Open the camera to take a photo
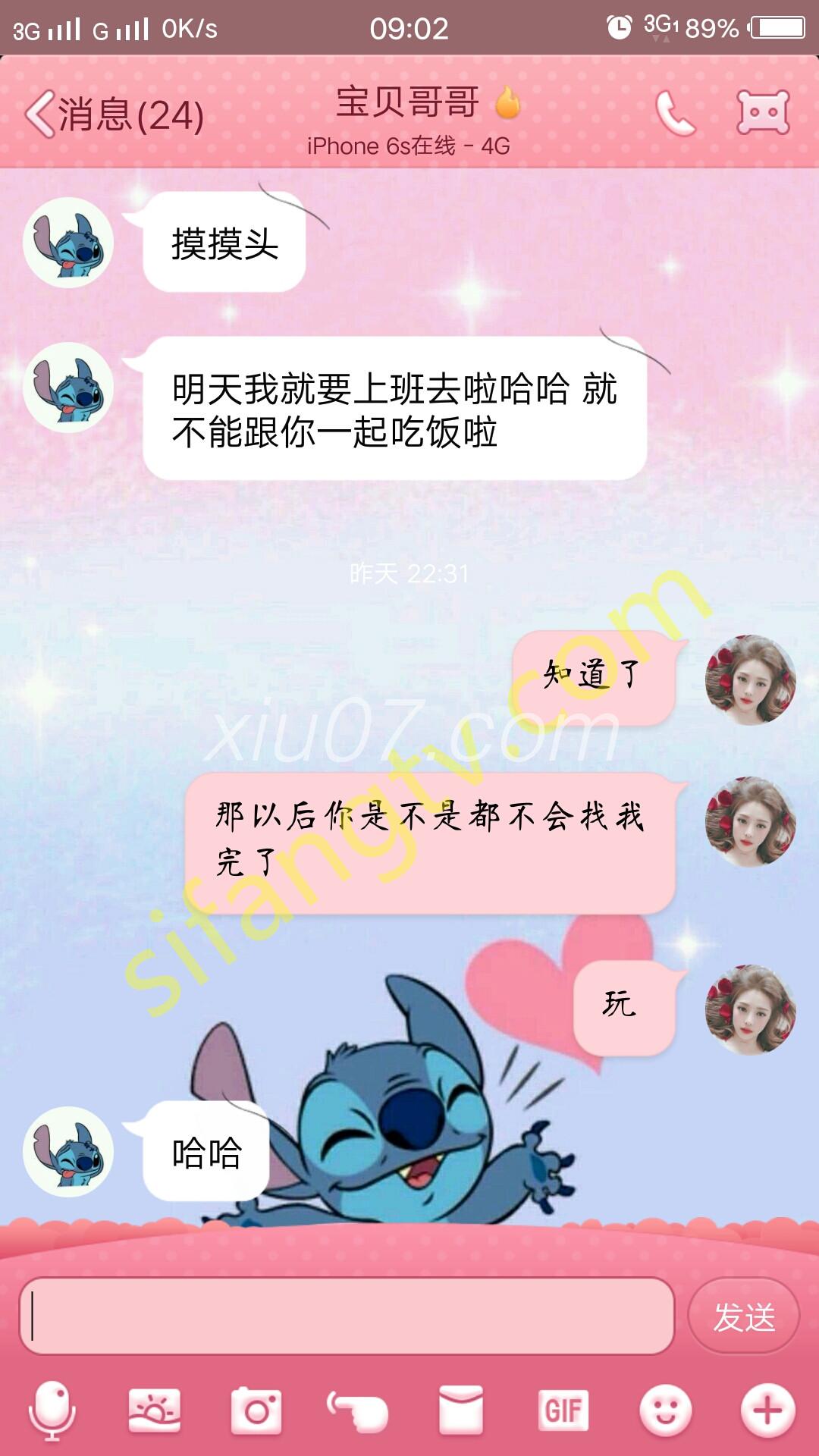 256,1410
